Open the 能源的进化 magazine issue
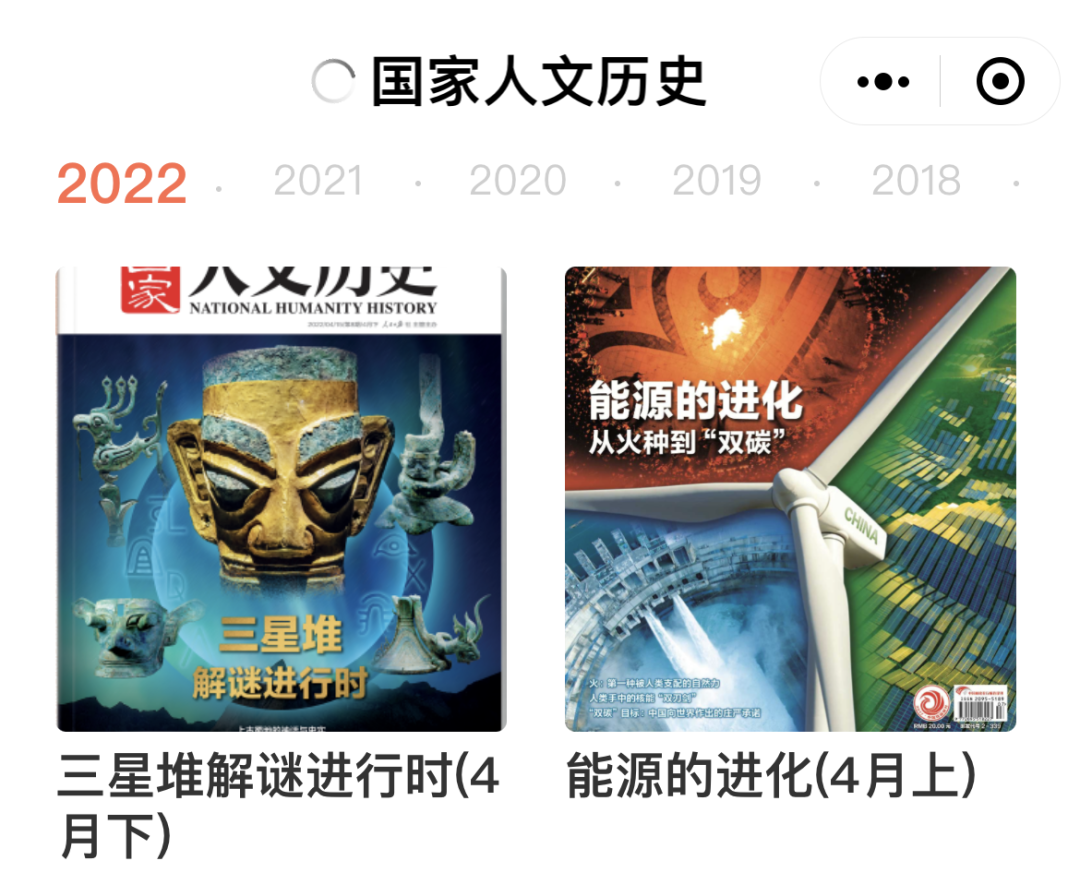This screenshot has width=1080, height=884. click(x=790, y=498)
